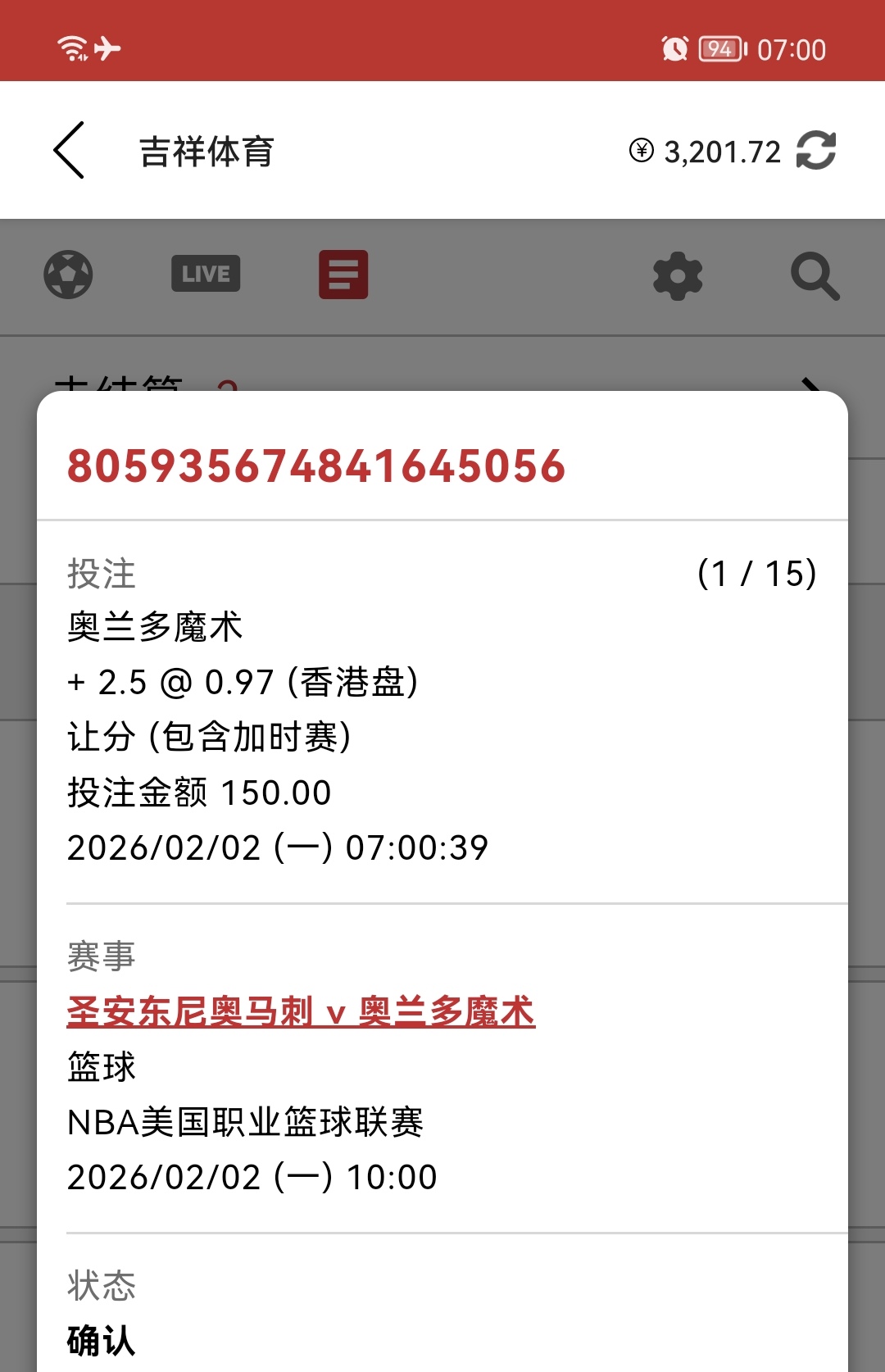Go back from 吉祥体育 page

[x=69, y=150]
